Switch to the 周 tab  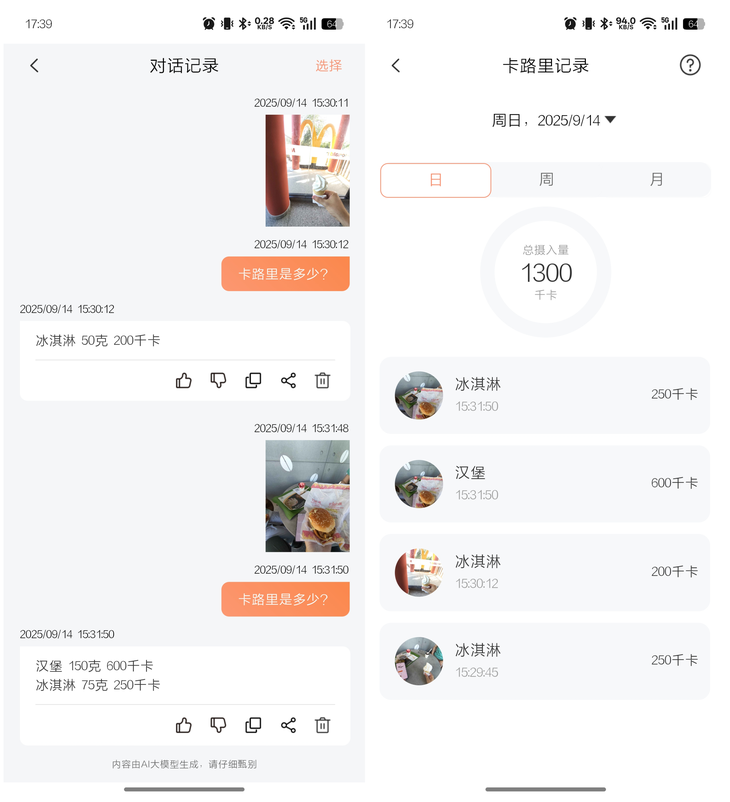tap(546, 180)
